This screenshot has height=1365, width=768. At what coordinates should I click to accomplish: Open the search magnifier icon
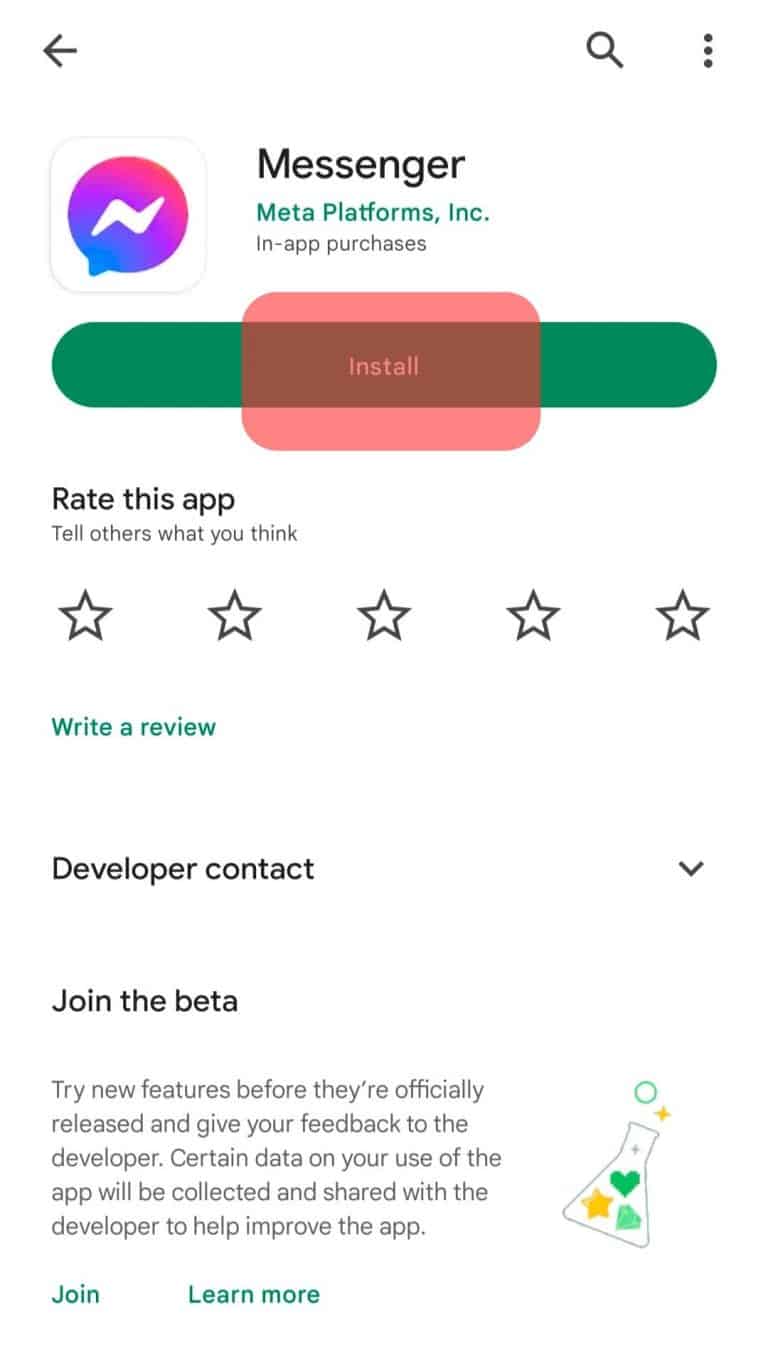[x=604, y=49]
